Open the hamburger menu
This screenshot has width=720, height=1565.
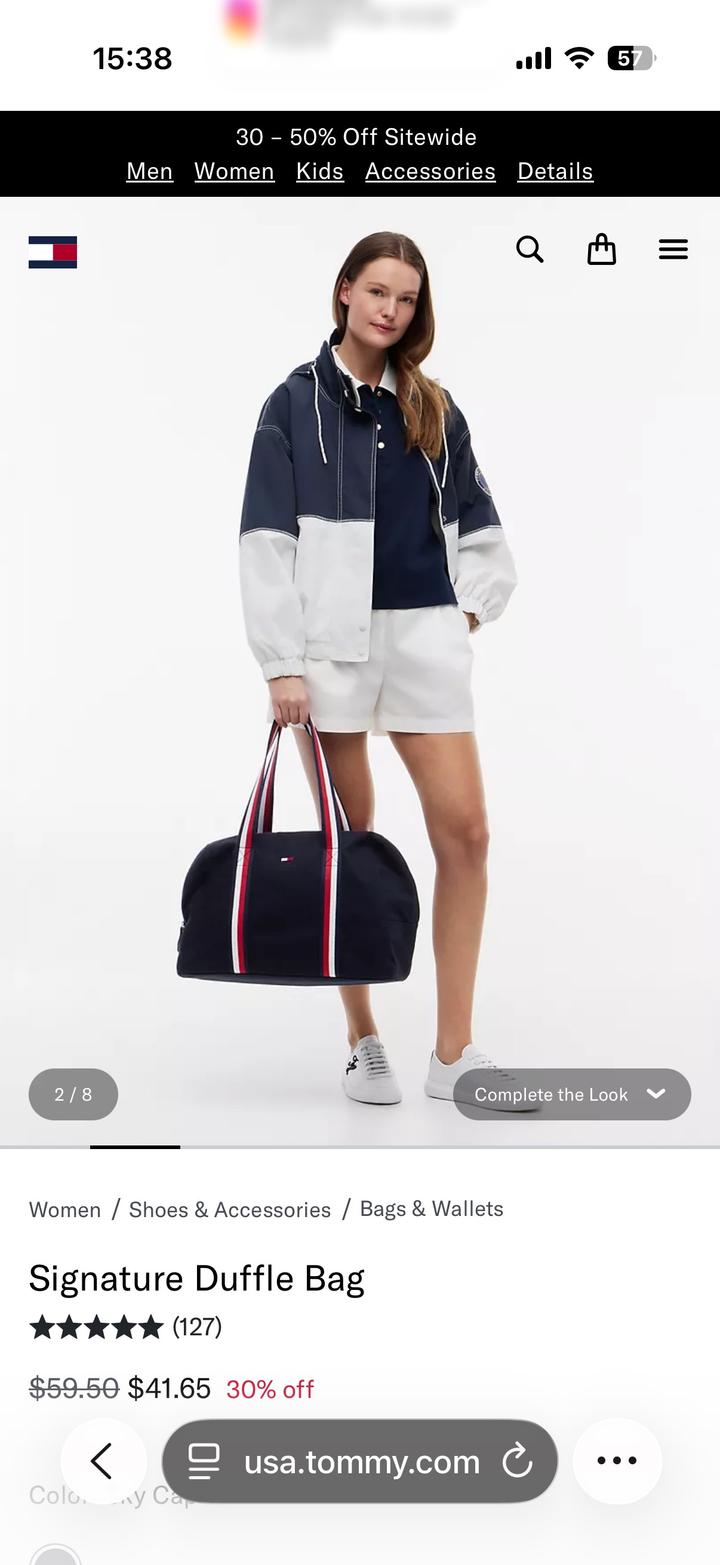pyautogui.click(x=673, y=249)
